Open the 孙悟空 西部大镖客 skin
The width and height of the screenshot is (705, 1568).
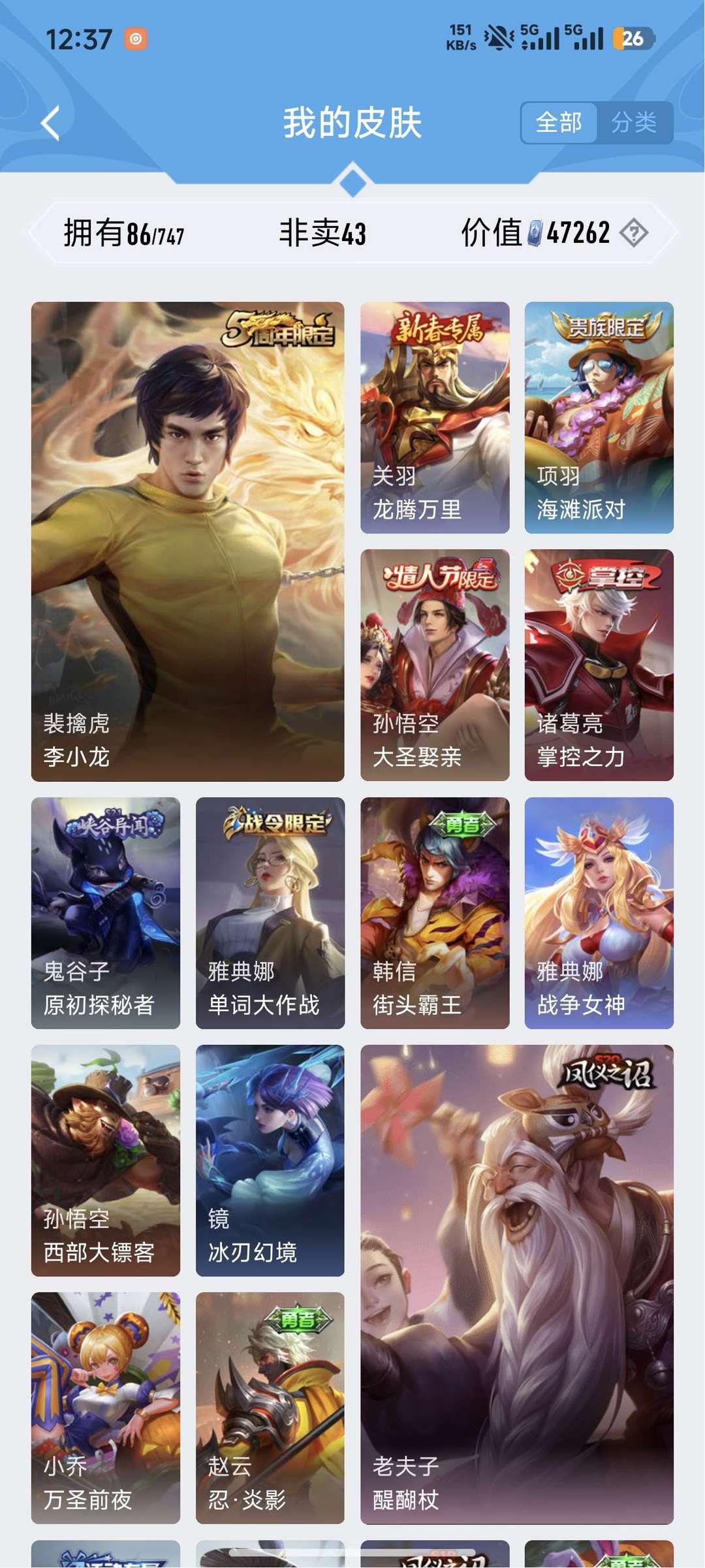point(106,1160)
